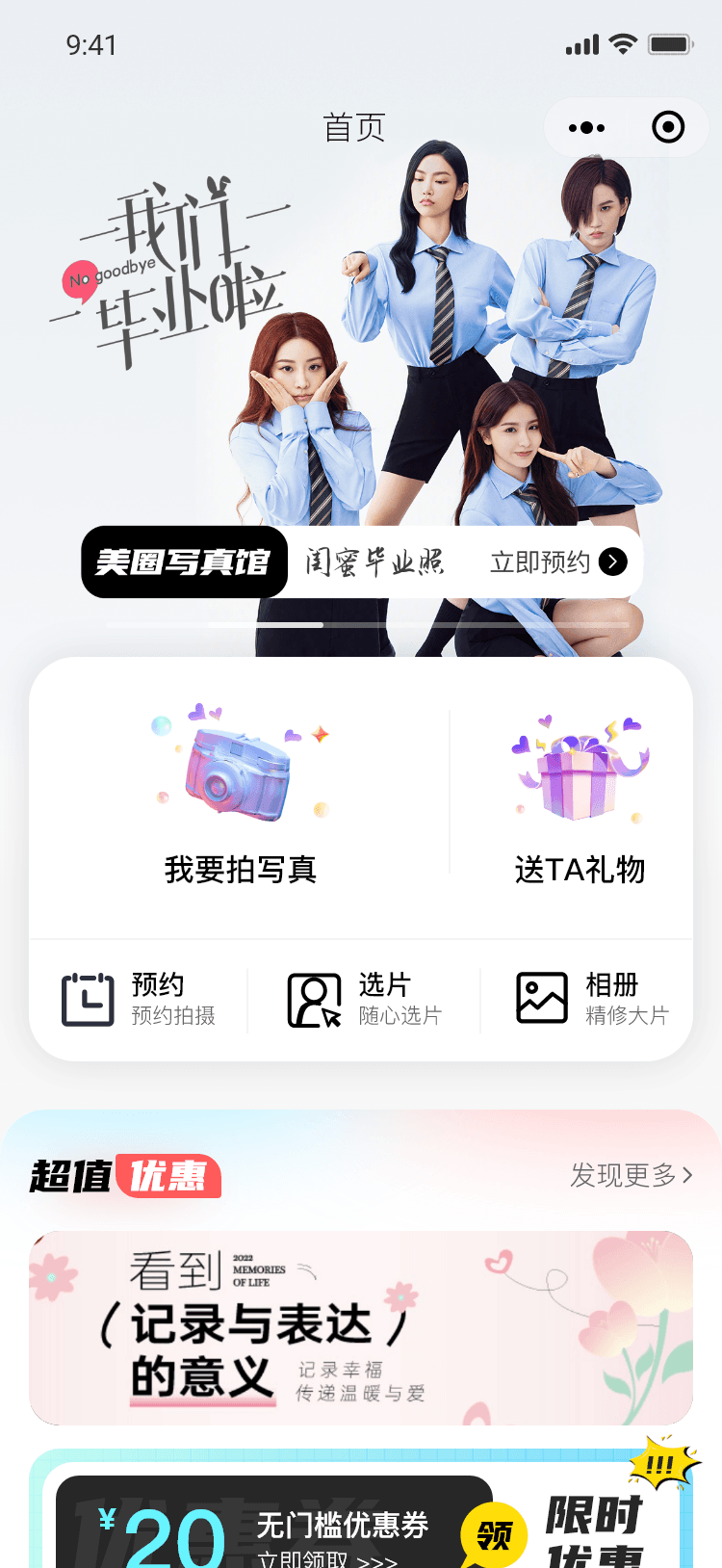Image resolution: width=722 pixels, height=1568 pixels.
Task: Go to 预约 booking for a shoot
Action: pos(140,1000)
